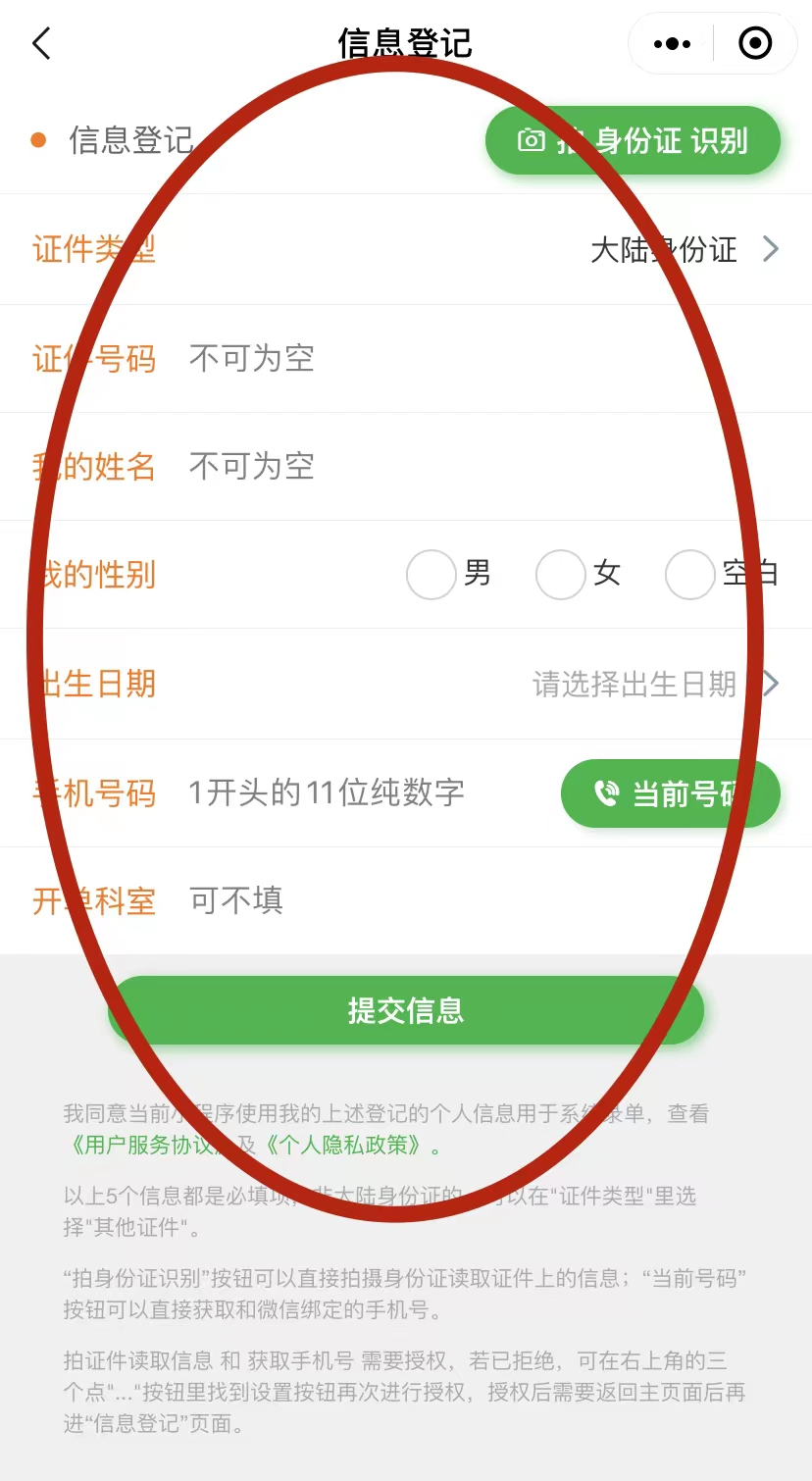Screen dimensions: 812x1481
Task: Go back from 信息登记 page
Action: click(x=41, y=43)
